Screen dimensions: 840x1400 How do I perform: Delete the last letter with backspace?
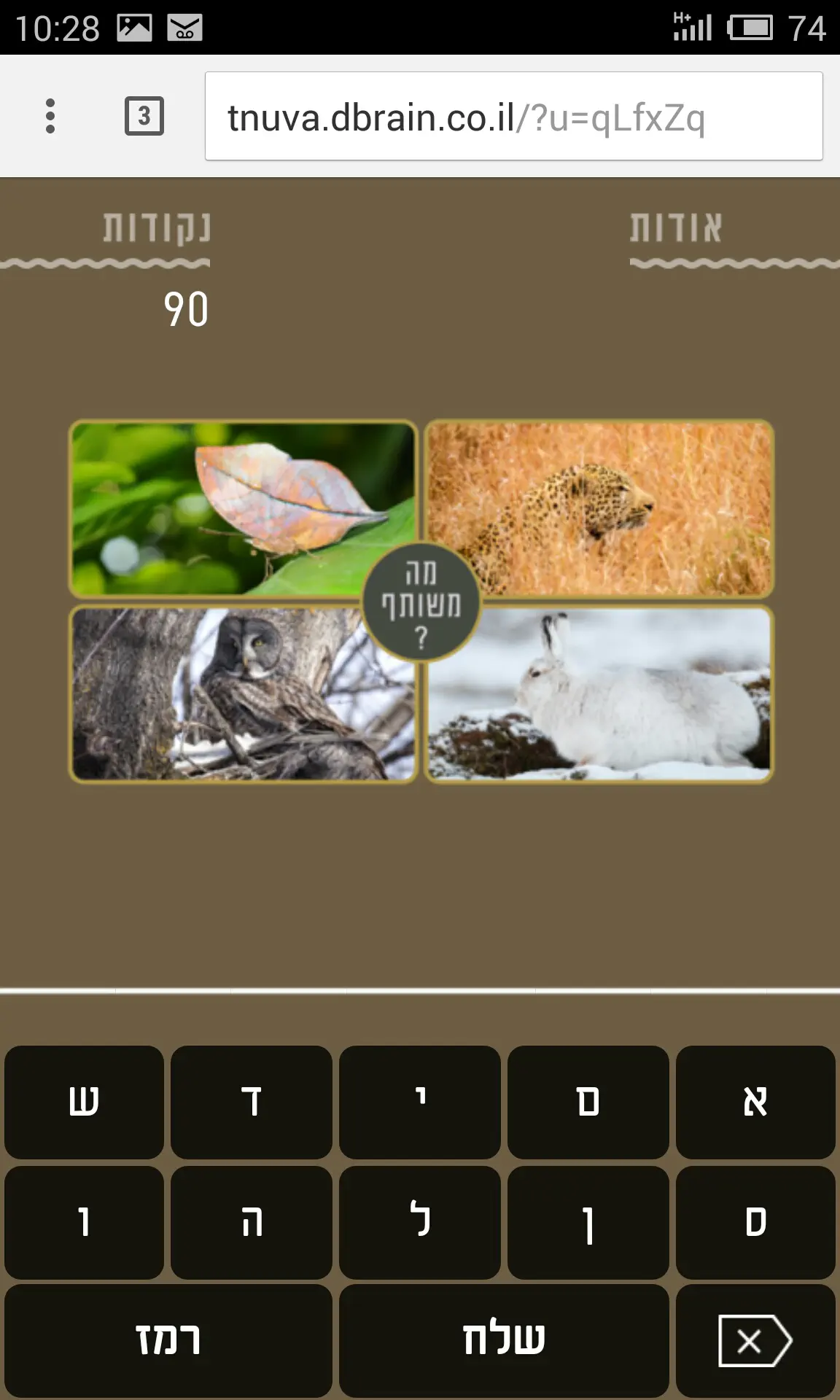click(755, 1340)
